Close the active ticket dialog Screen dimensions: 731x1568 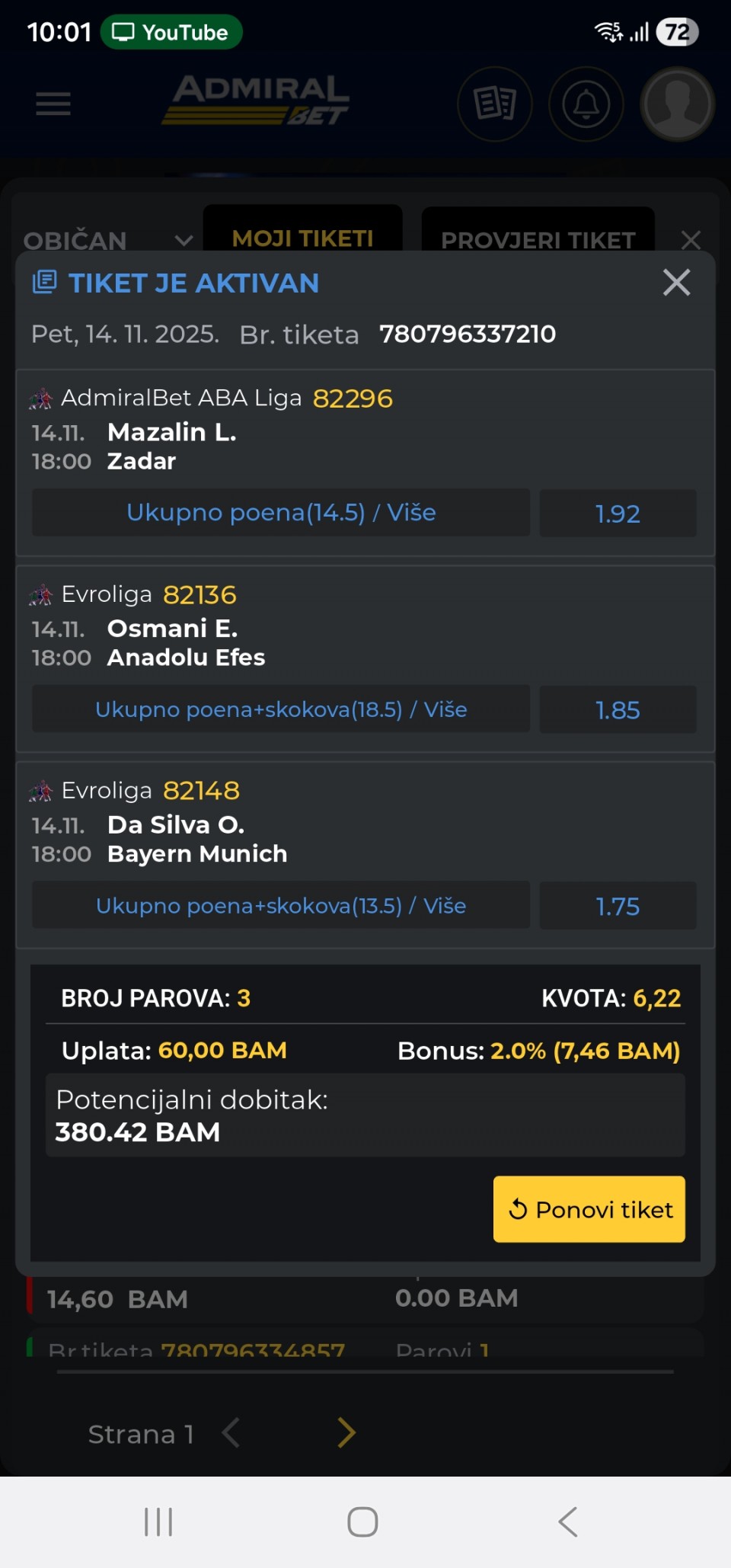point(676,283)
